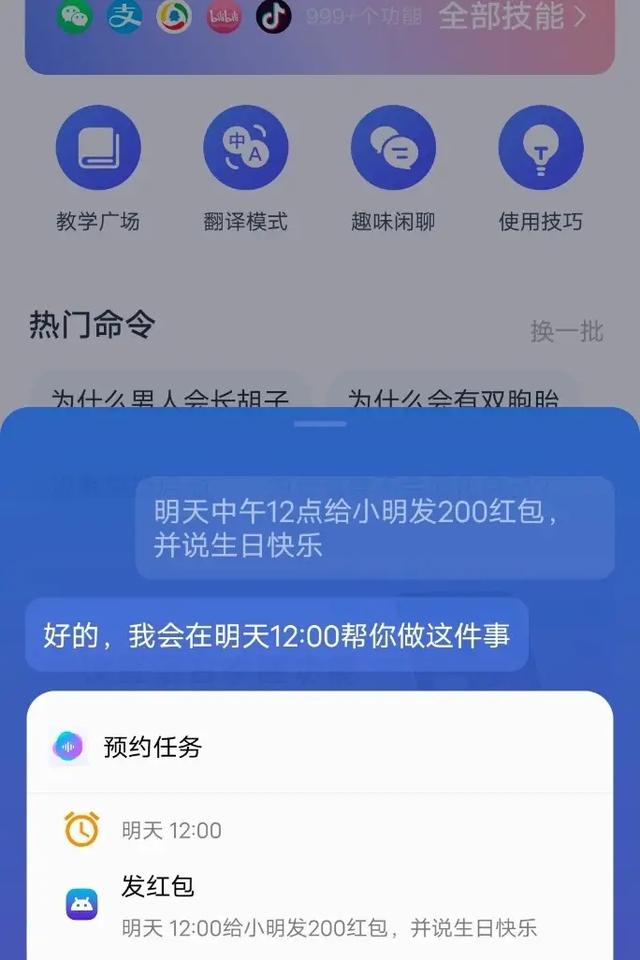Viewport: 640px width, 960px height.
Task: Tap 换一批 to refresh hot commands
Action: tap(566, 331)
